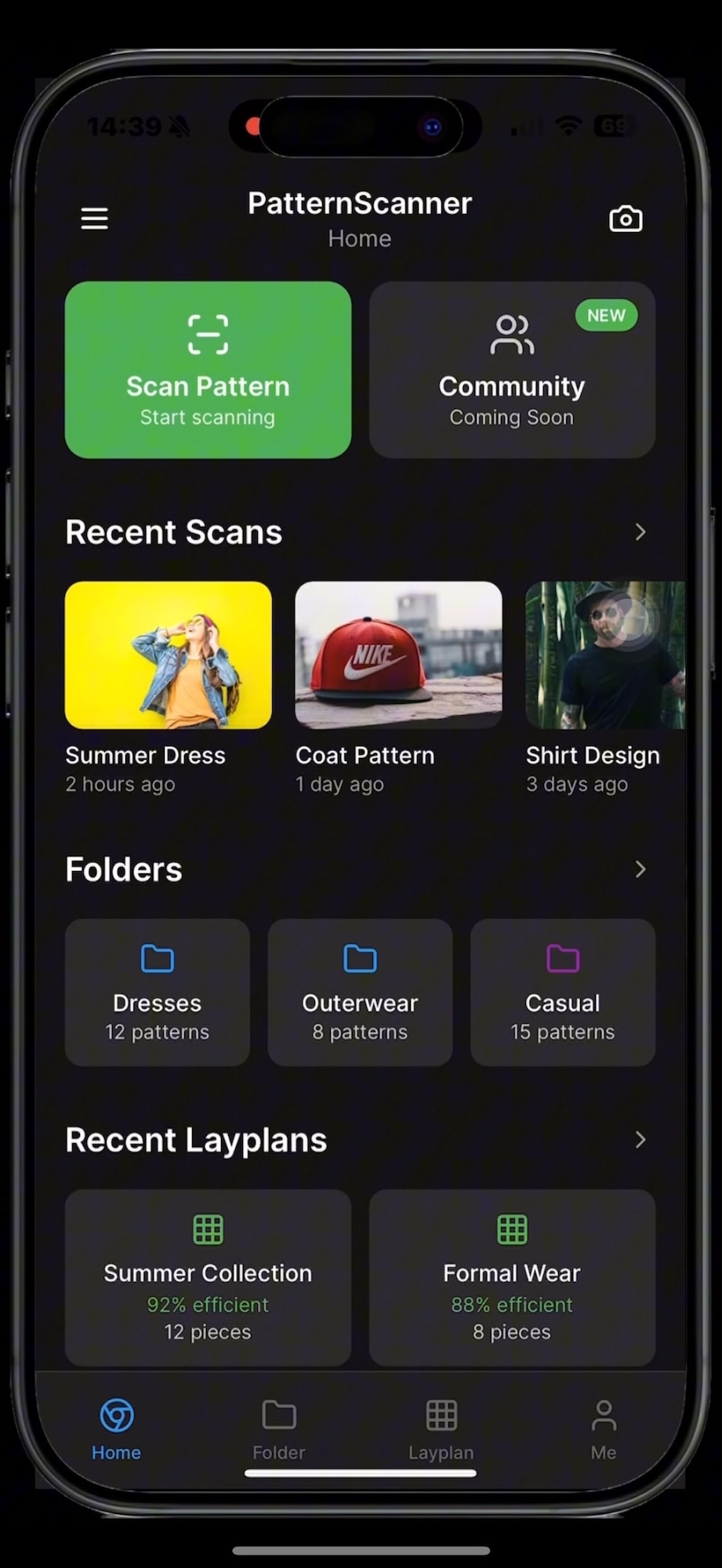This screenshot has width=722, height=1568.
Task: Open the Outerwear folder
Action: tap(360, 993)
